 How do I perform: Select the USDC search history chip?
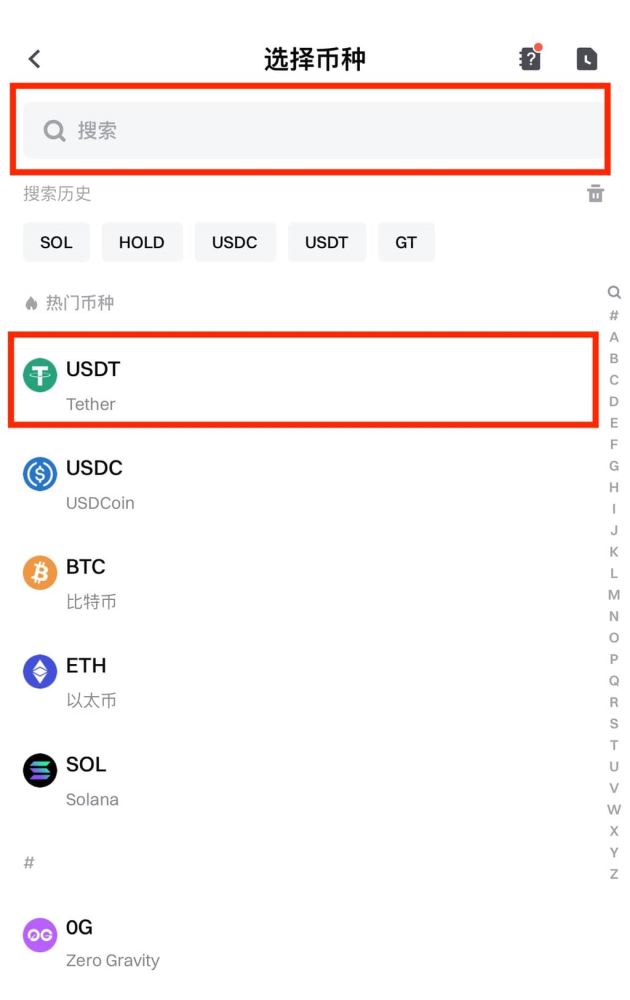[x=234, y=242]
